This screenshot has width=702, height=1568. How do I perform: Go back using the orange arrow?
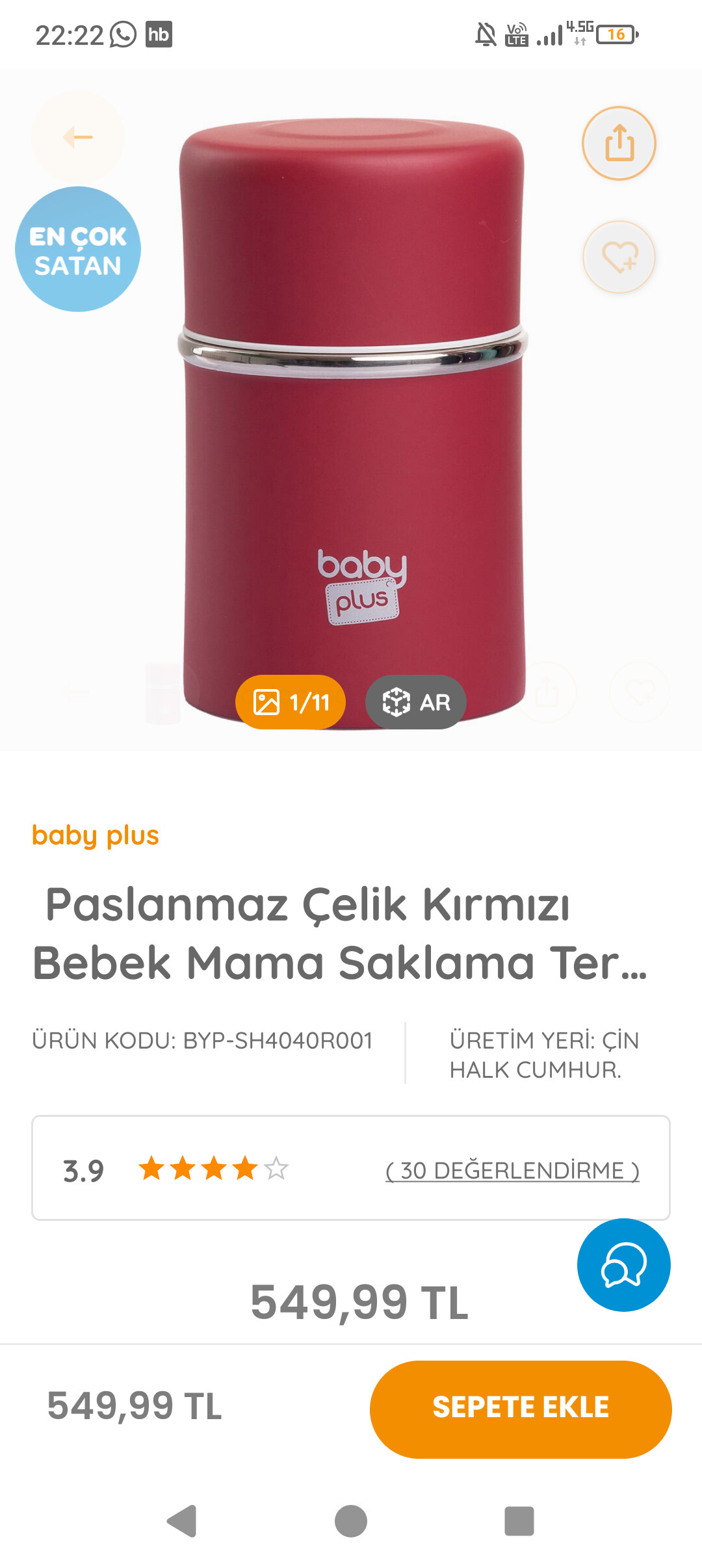click(x=78, y=137)
